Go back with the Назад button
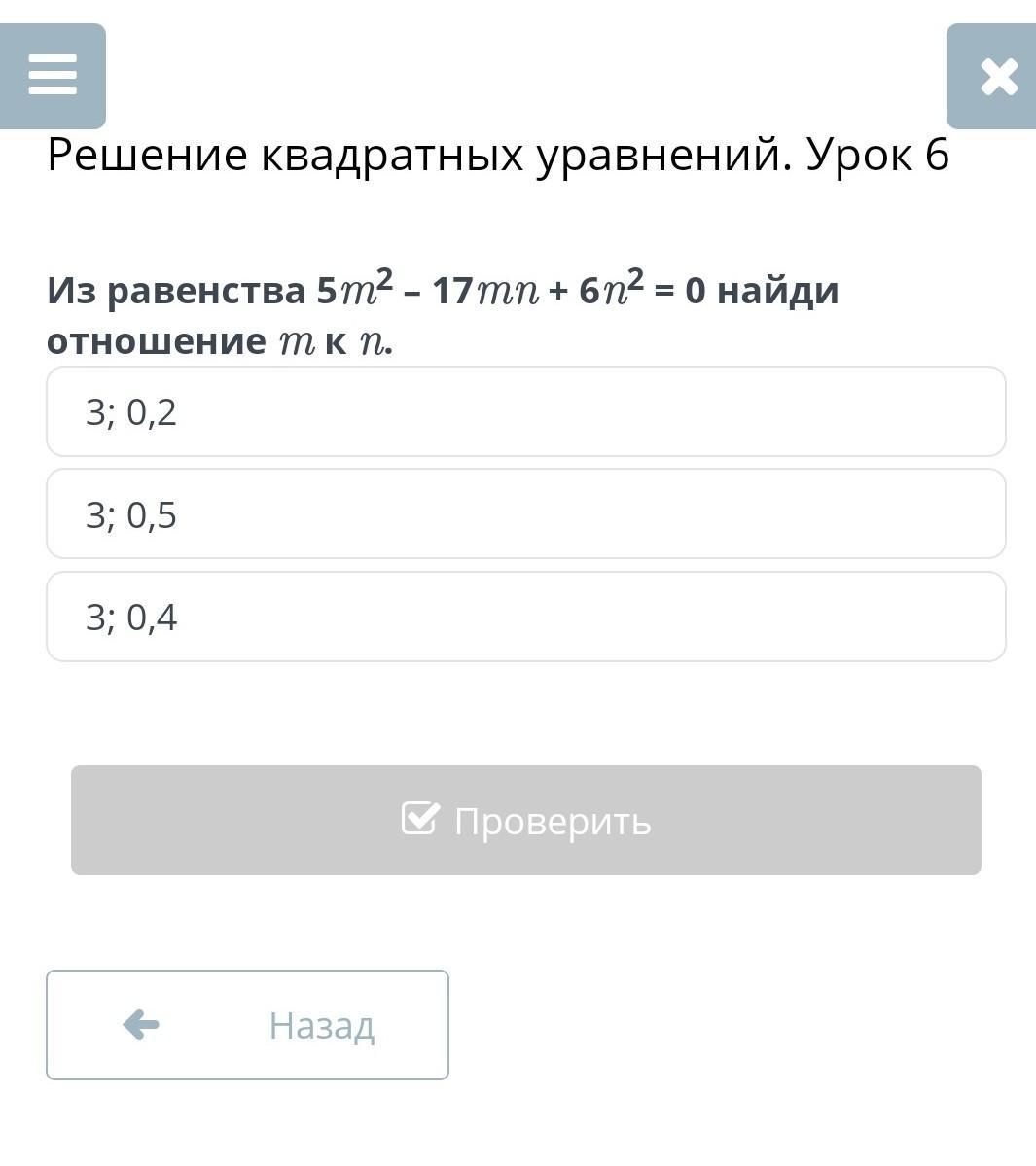Screen dimensions: 1036x1166 (x=247, y=1025)
